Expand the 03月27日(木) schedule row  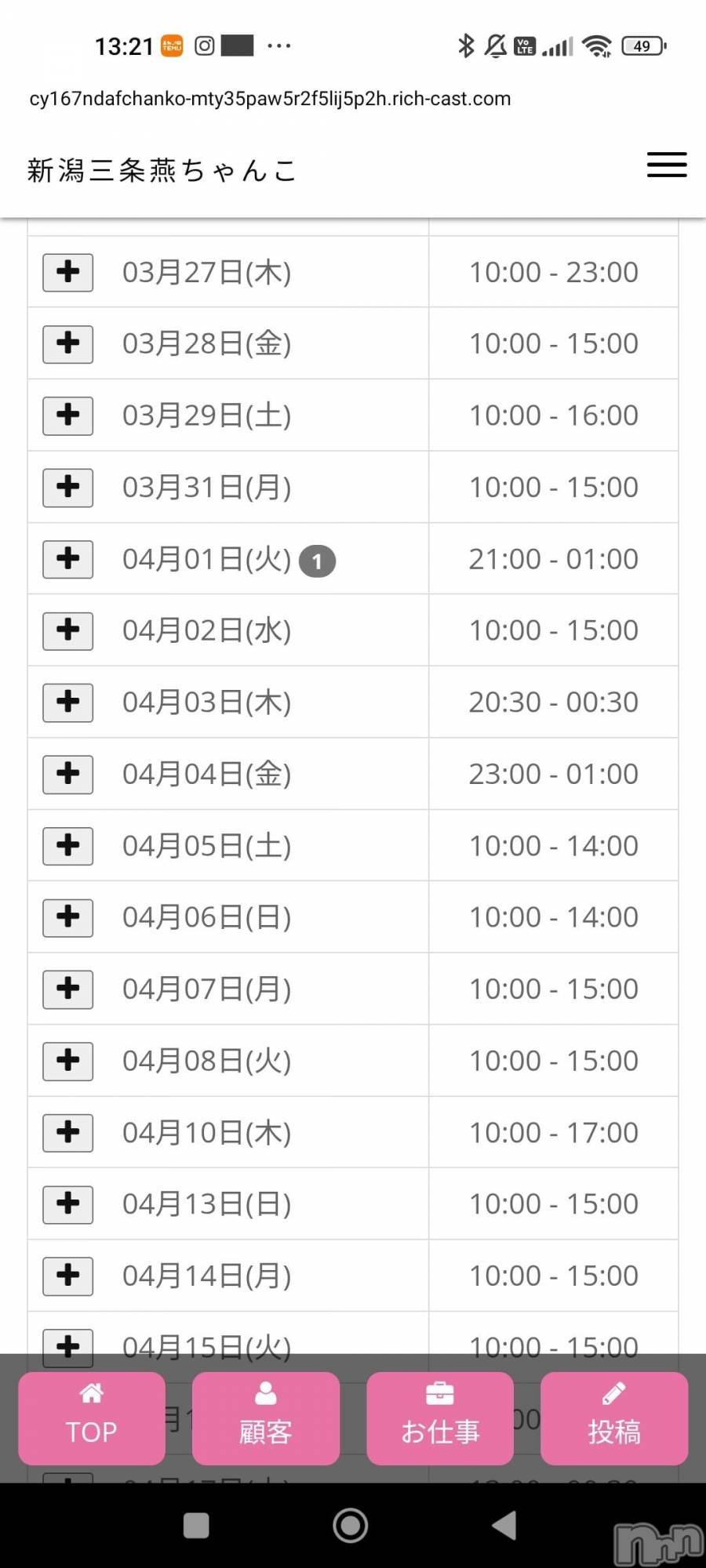pos(68,272)
